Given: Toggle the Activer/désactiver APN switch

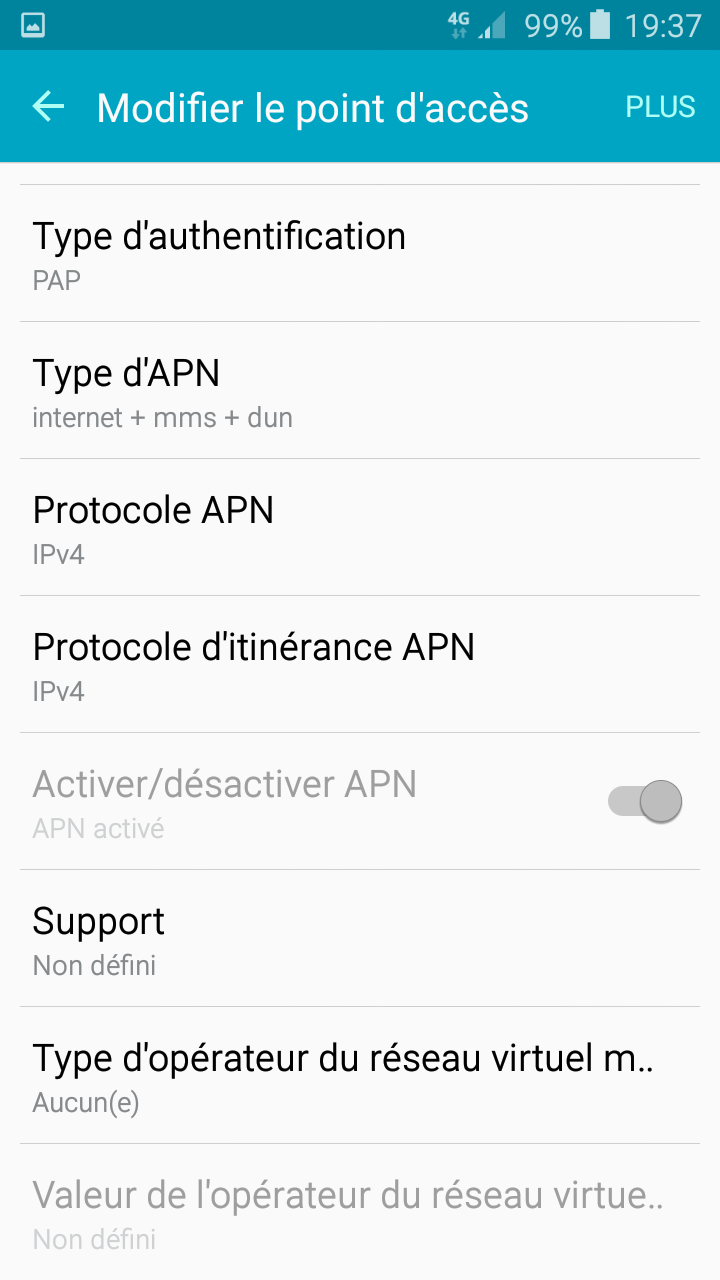Looking at the screenshot, I should point(645,801).
